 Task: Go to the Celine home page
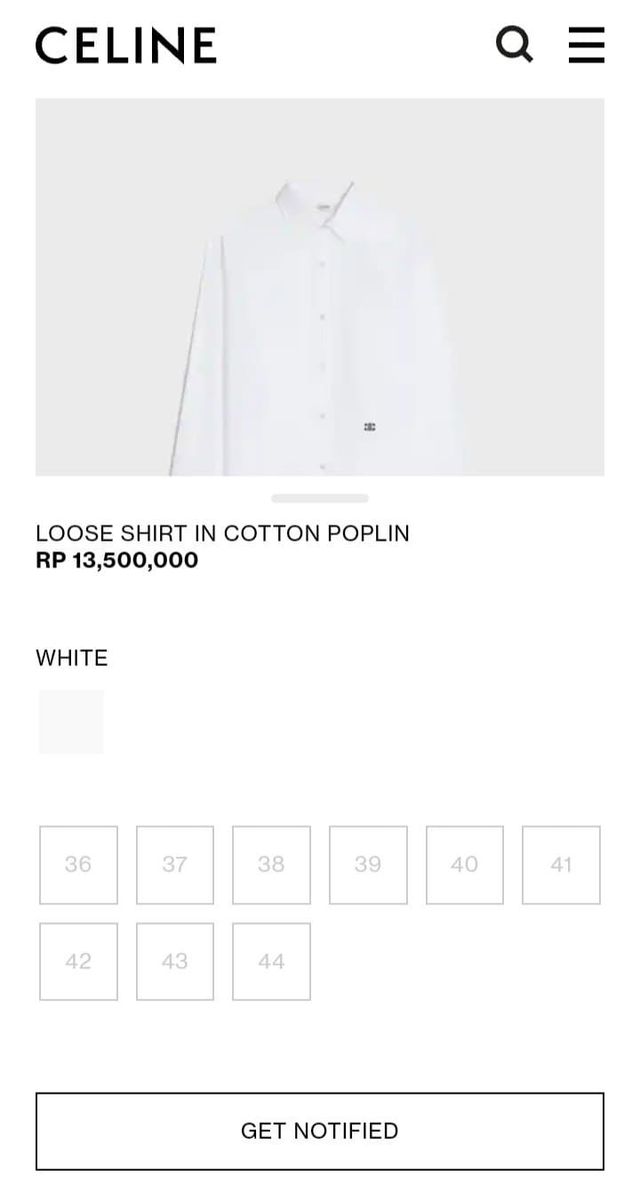point(126,46)
